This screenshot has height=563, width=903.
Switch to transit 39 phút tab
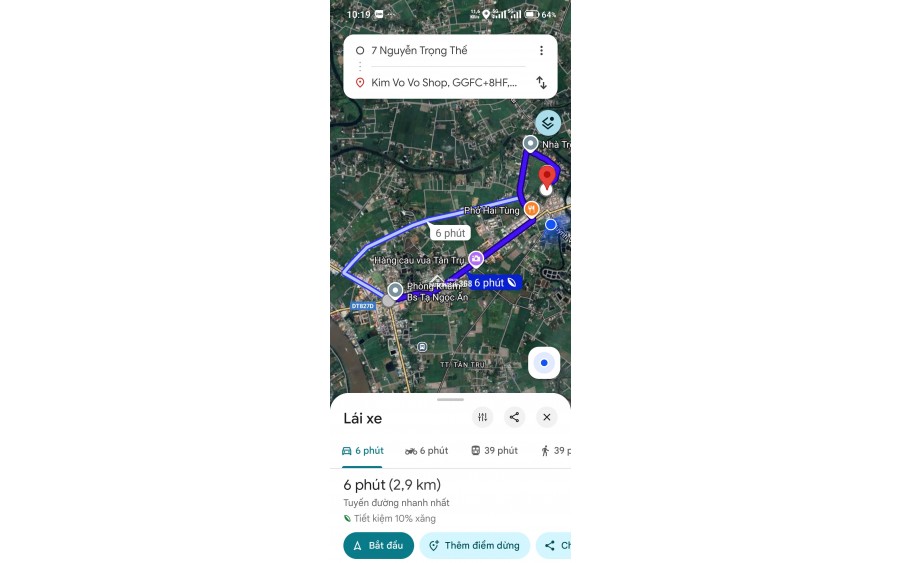coord(494,451)
